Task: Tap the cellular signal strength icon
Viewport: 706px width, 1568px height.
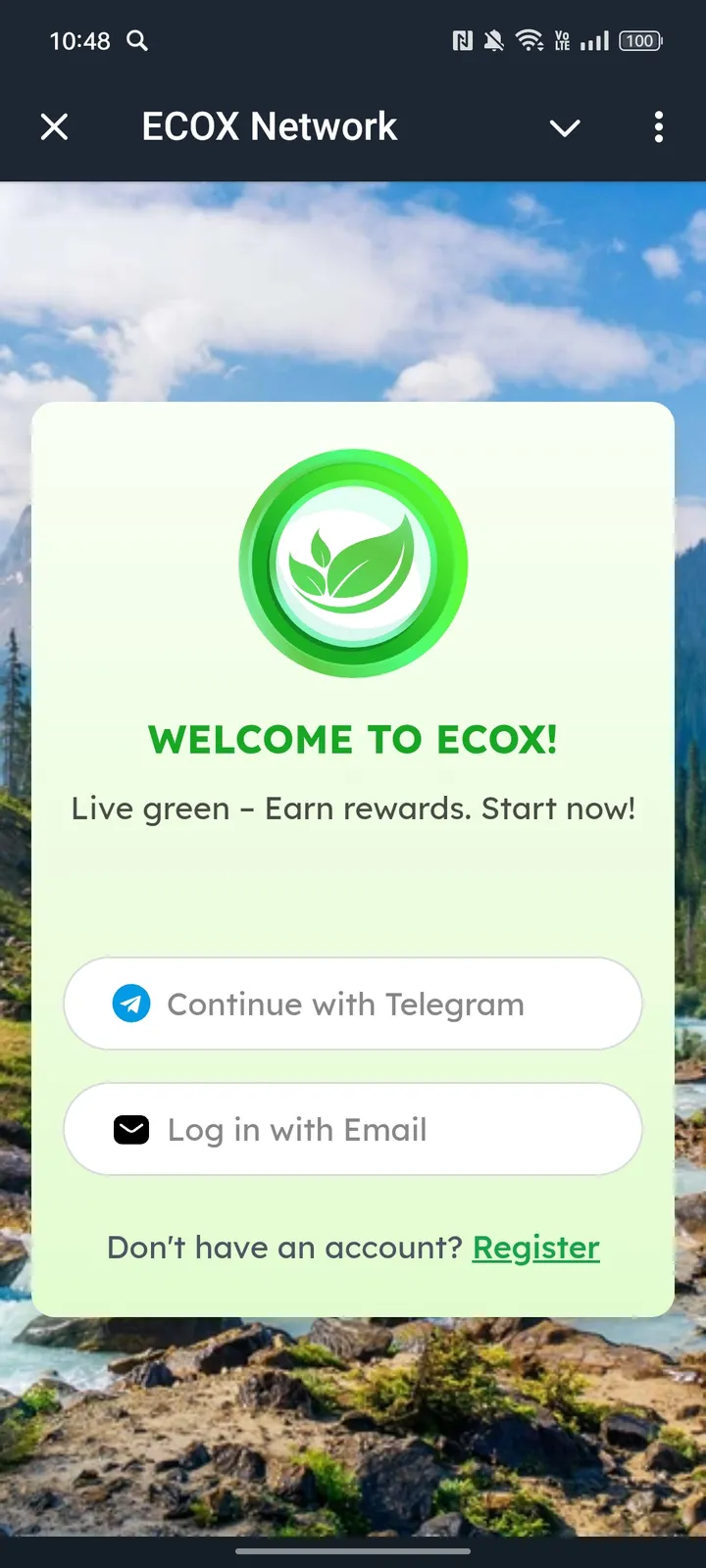Action: [596, 41]
